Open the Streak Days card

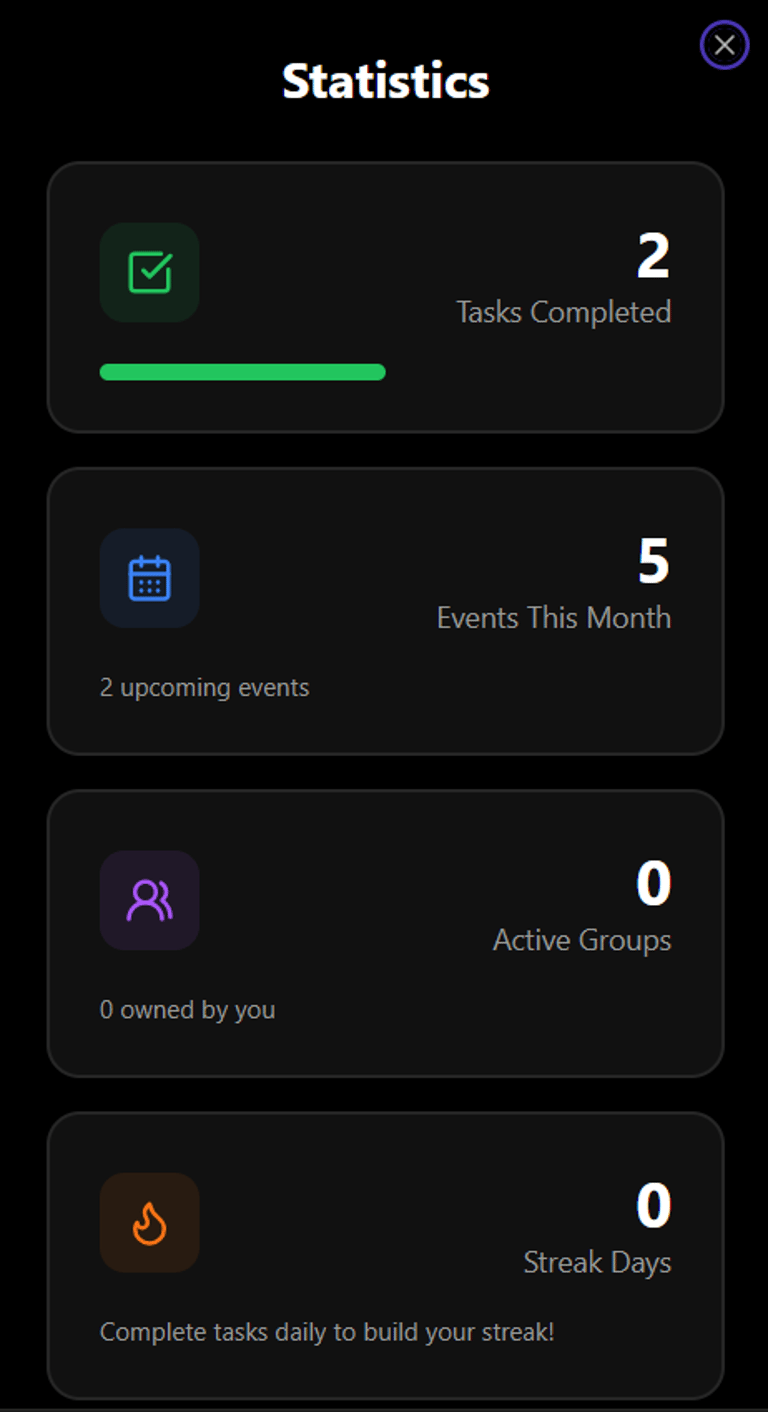[x=385, y=1255]
